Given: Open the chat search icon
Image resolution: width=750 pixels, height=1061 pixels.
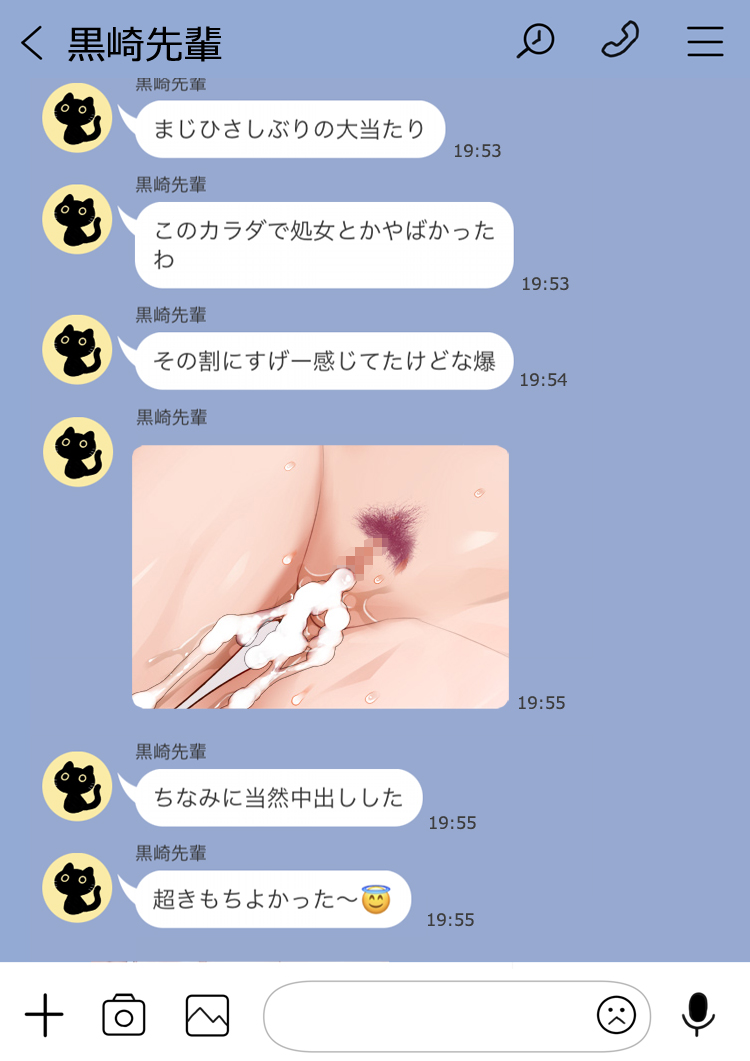Looking at the screenshot, I should [535, 41].
